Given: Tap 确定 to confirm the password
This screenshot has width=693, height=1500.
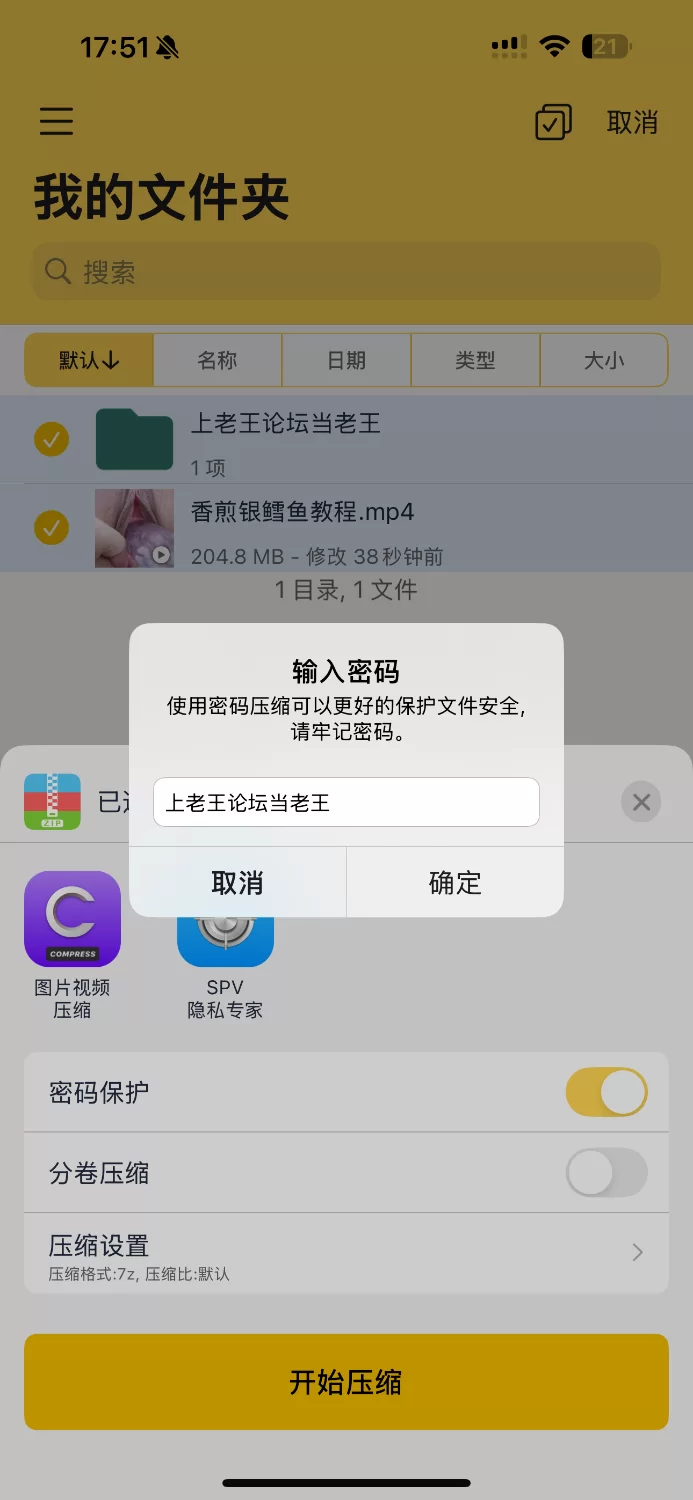Looking at the screenshot, I should point(455,882).
